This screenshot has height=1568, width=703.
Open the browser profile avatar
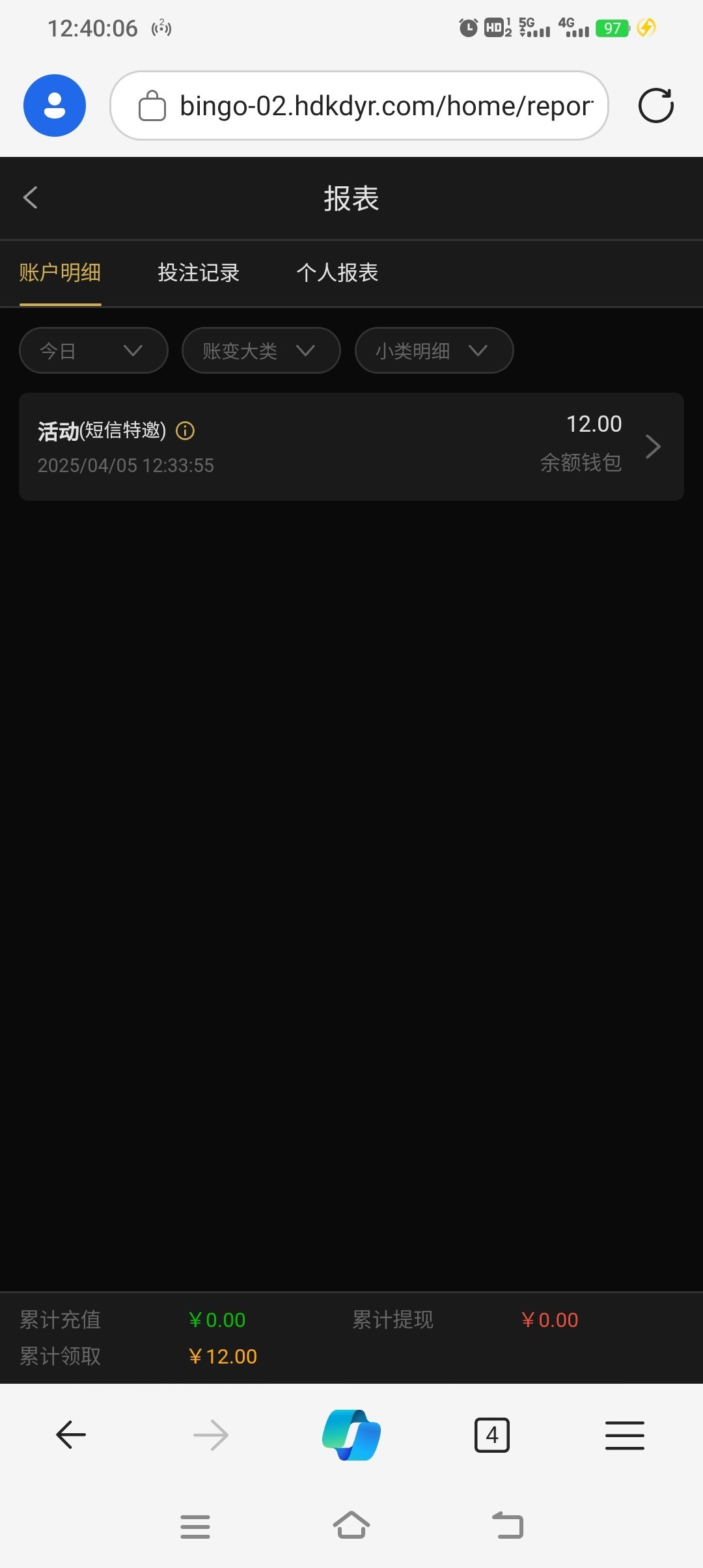coord(55,105)
